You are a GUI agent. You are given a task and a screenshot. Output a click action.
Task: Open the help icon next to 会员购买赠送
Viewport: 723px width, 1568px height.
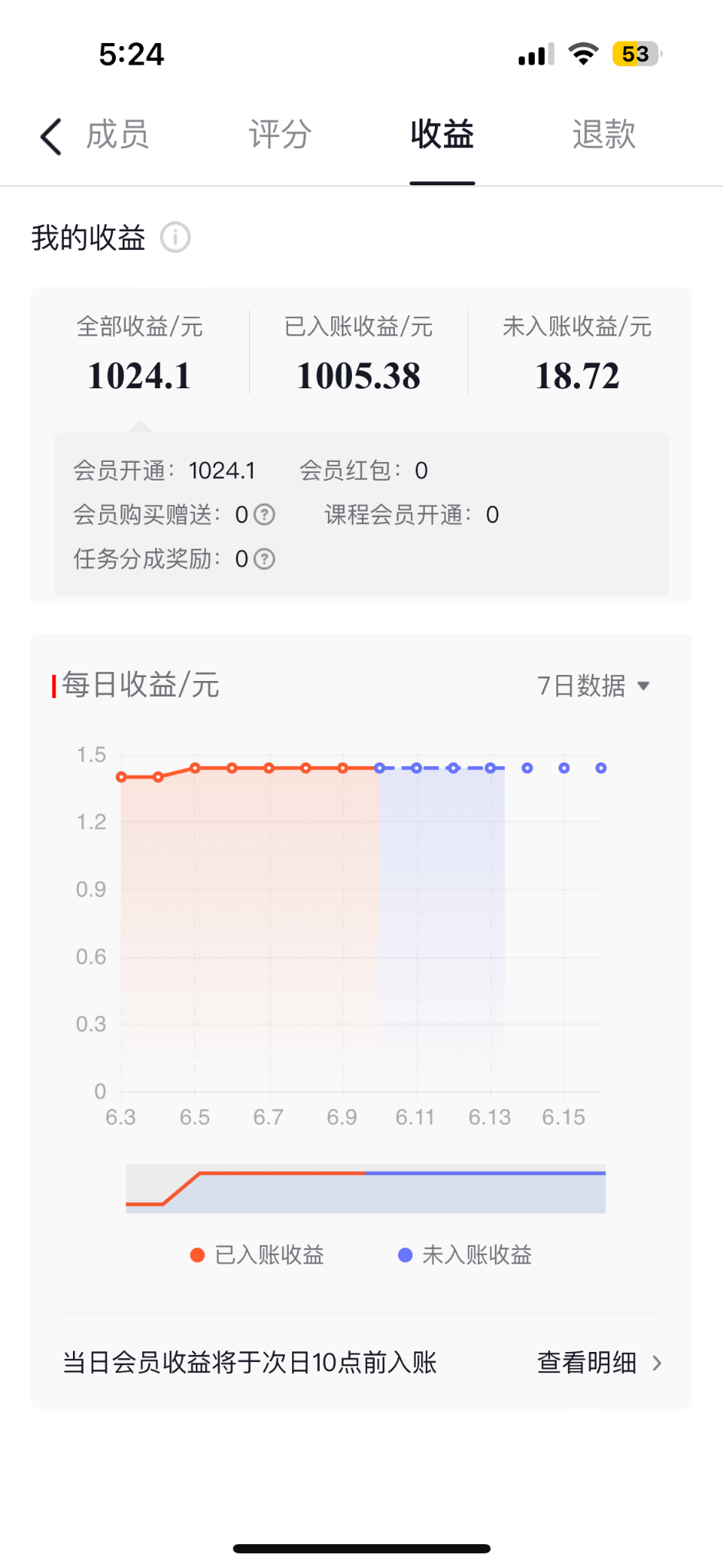coord(264,514)
